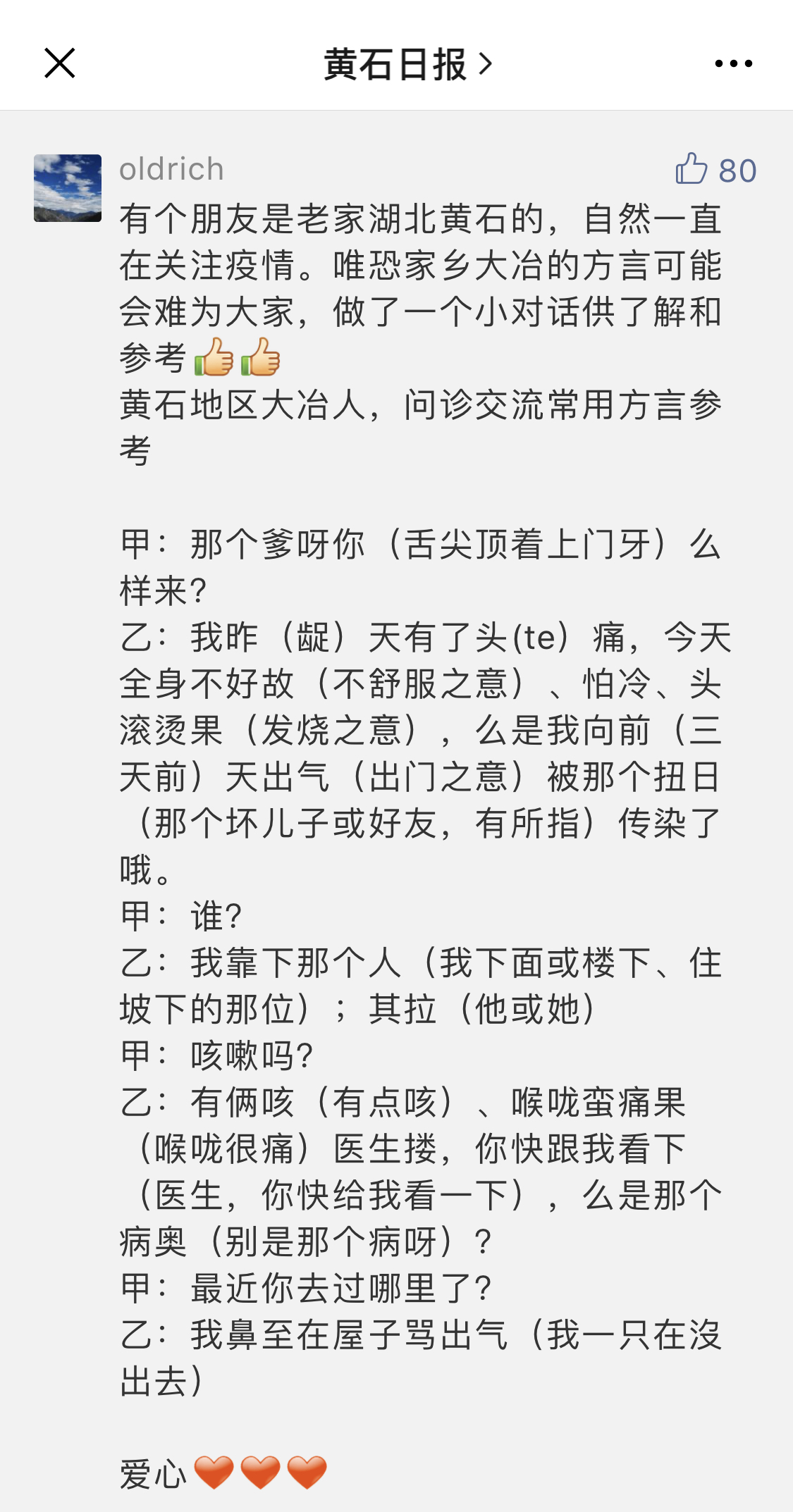Close the article with the X icon
The image size is (793, 1512).
tap(60, 63)
